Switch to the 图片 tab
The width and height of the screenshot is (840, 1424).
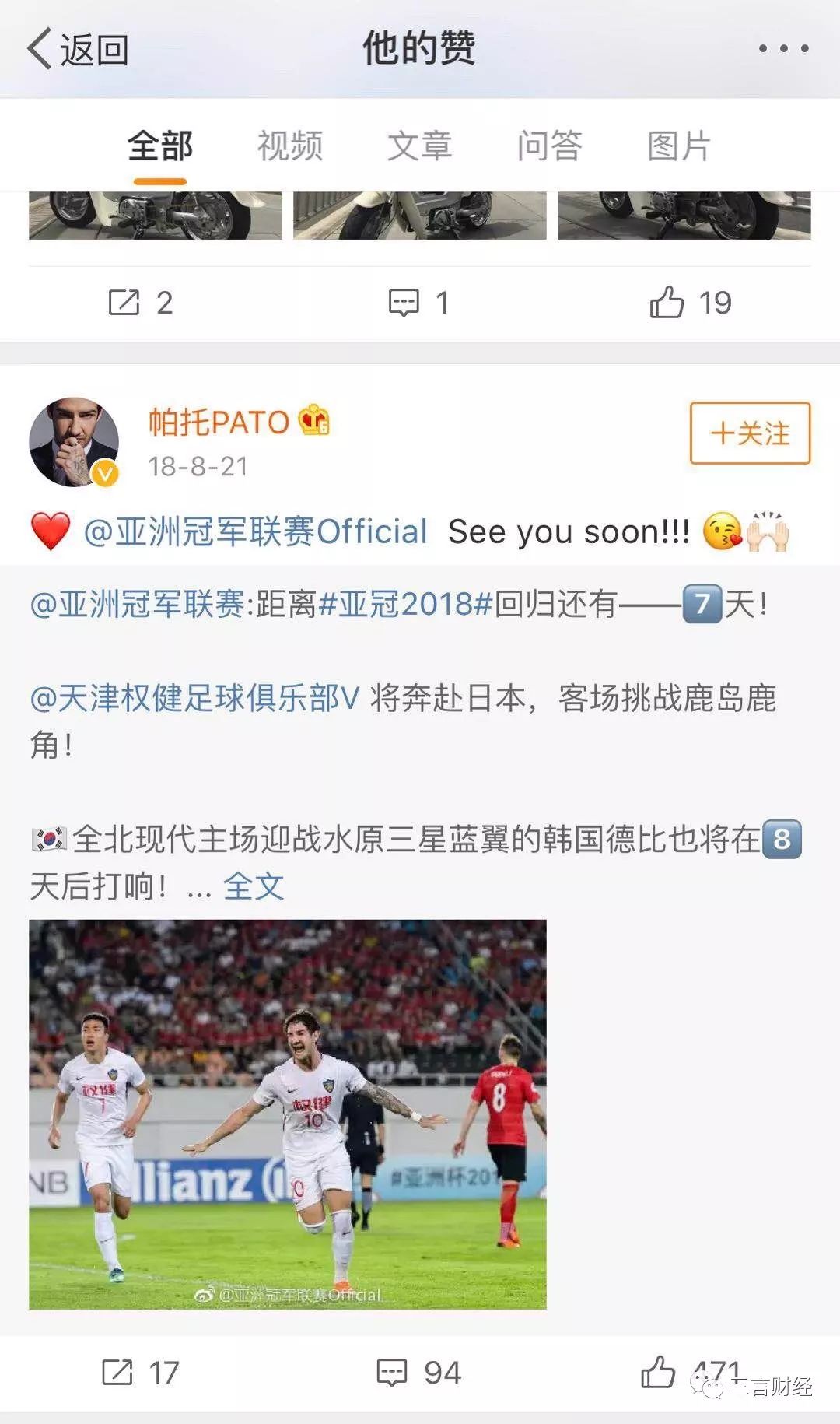[x=679, y=146]
